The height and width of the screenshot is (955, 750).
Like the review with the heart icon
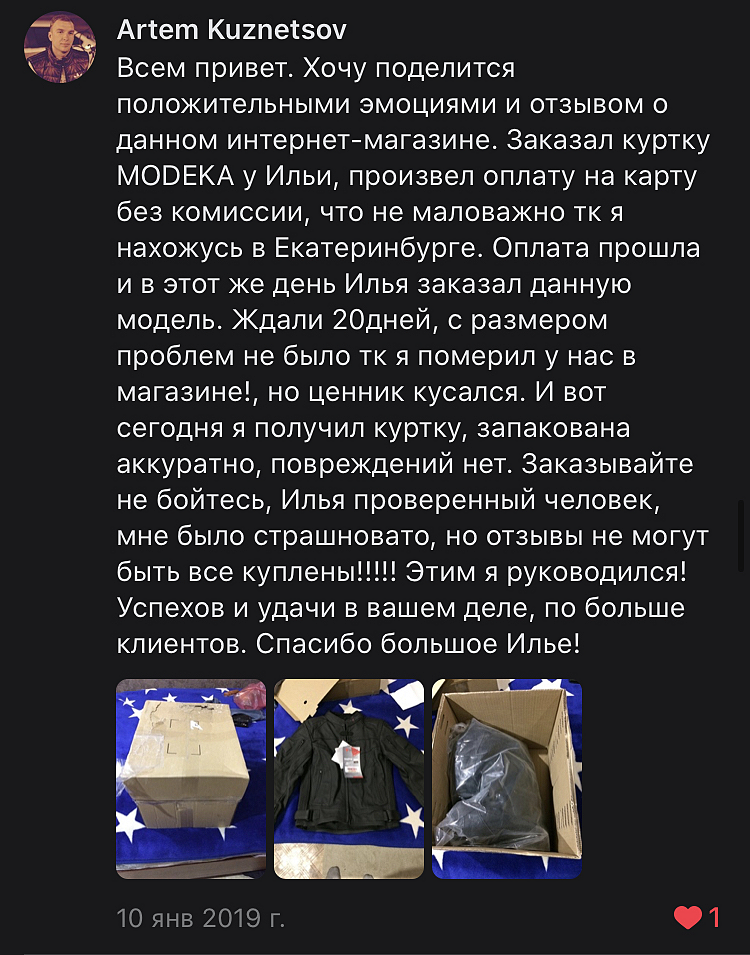click(x=687, y=917)
